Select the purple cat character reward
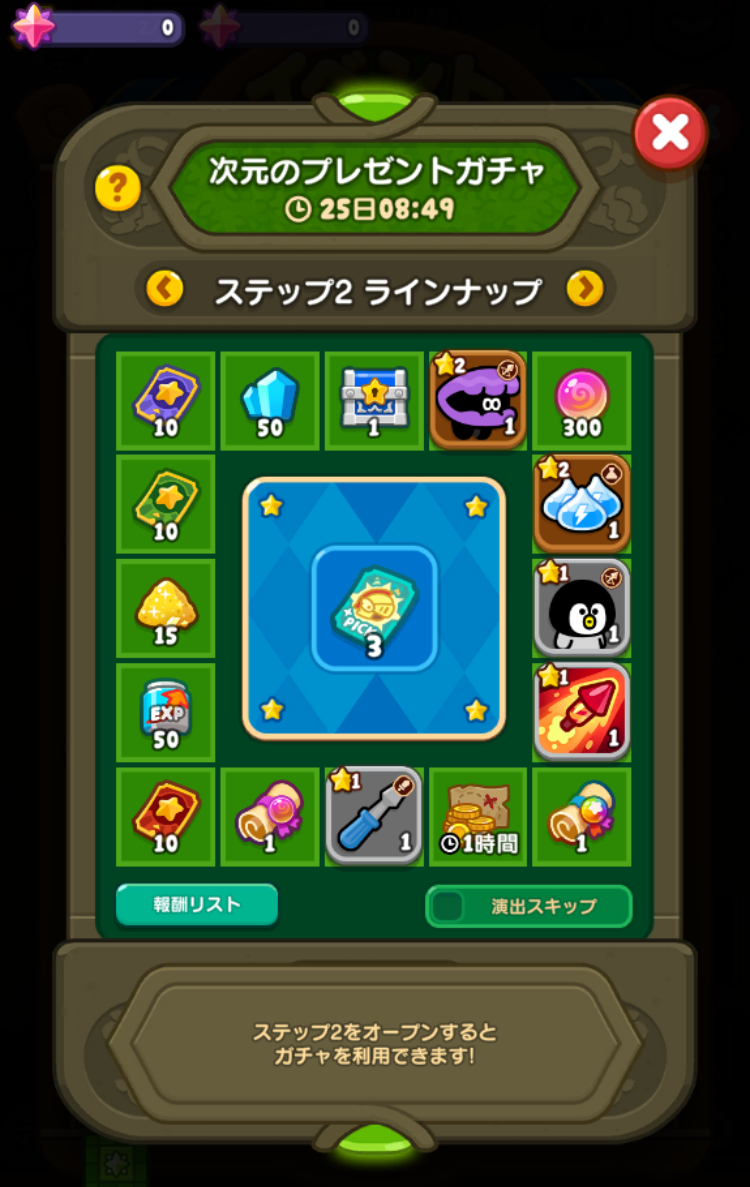This screenshot has width=750, height=1187. point(477,399)
